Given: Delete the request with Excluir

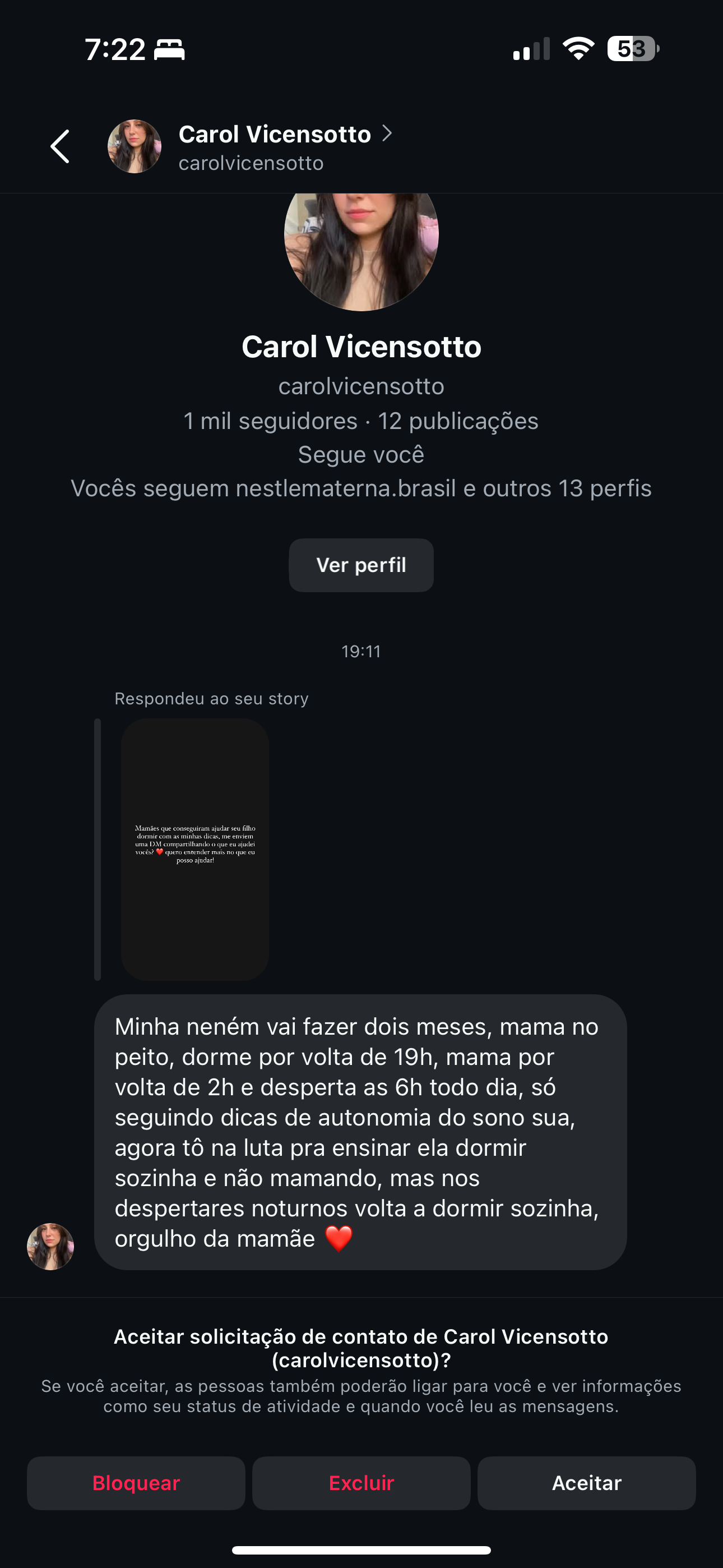Looking at the screenshot, I should (361, 1483).
